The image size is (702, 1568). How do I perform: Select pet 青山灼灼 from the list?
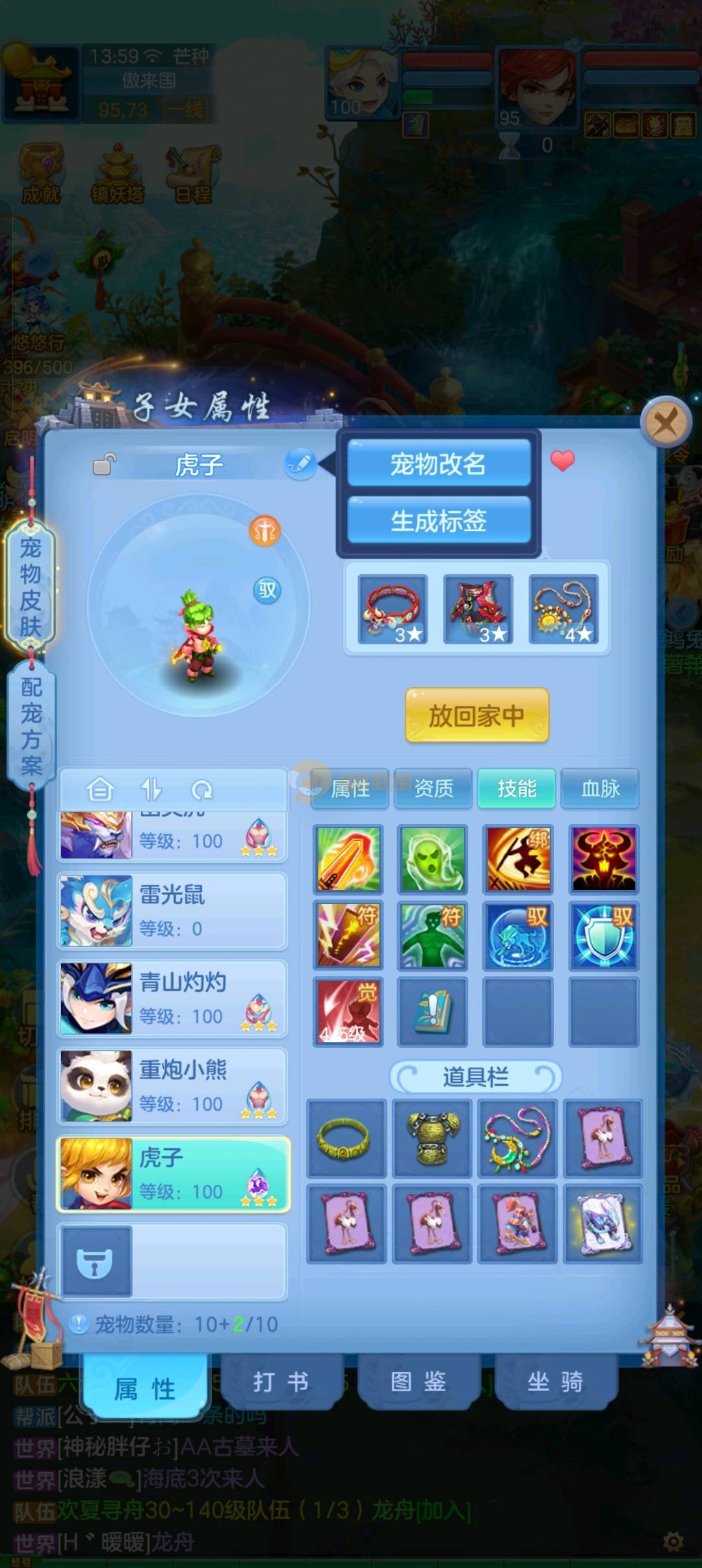(173, 998)
